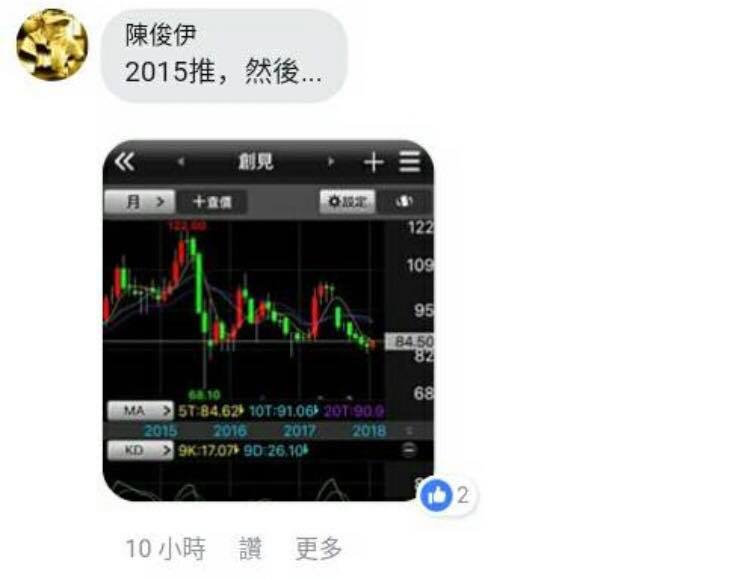Viewport: 750px width, 579px height.
Task: Open 更多 options for this comment
Action: point(319,548)
